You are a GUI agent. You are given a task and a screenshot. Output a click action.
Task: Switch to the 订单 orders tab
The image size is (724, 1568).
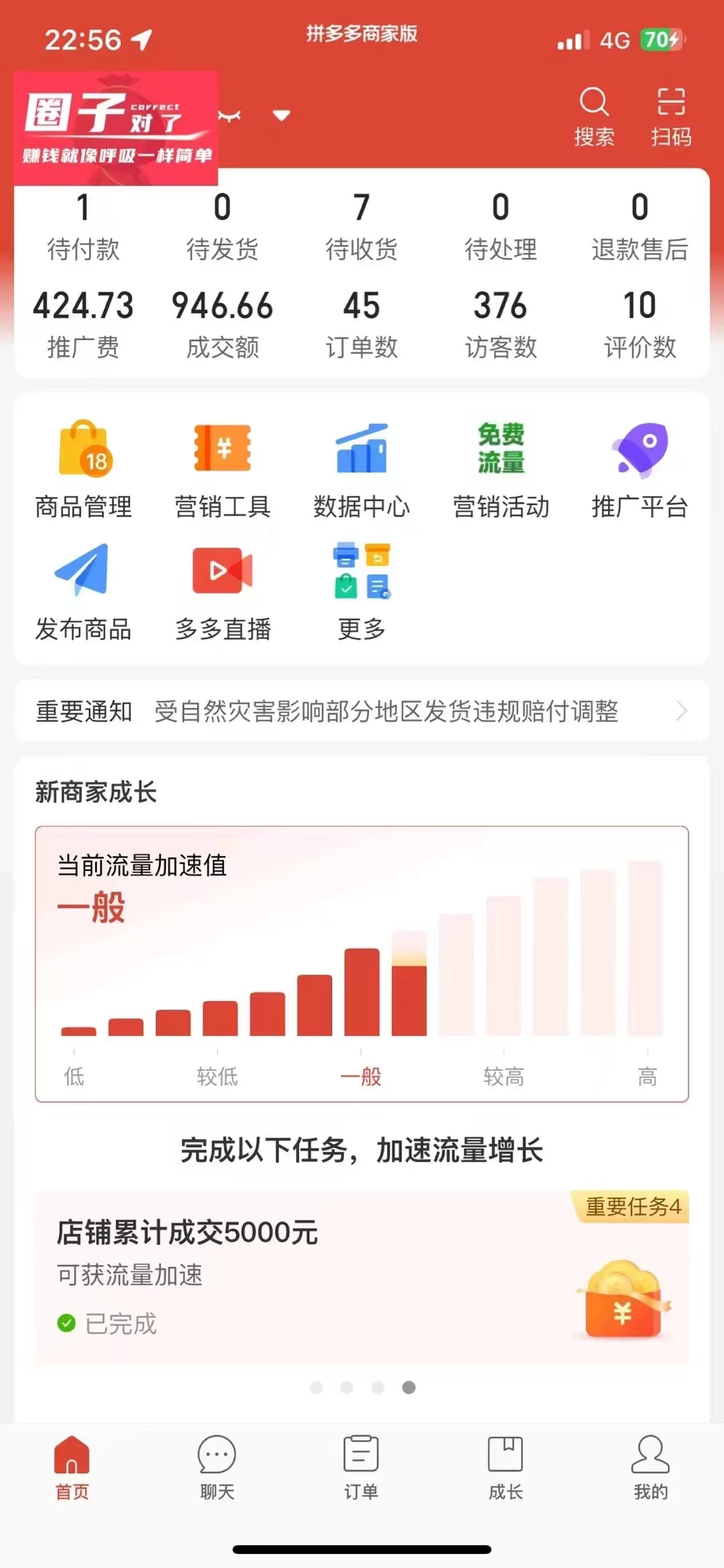(x=361, y=1469)
